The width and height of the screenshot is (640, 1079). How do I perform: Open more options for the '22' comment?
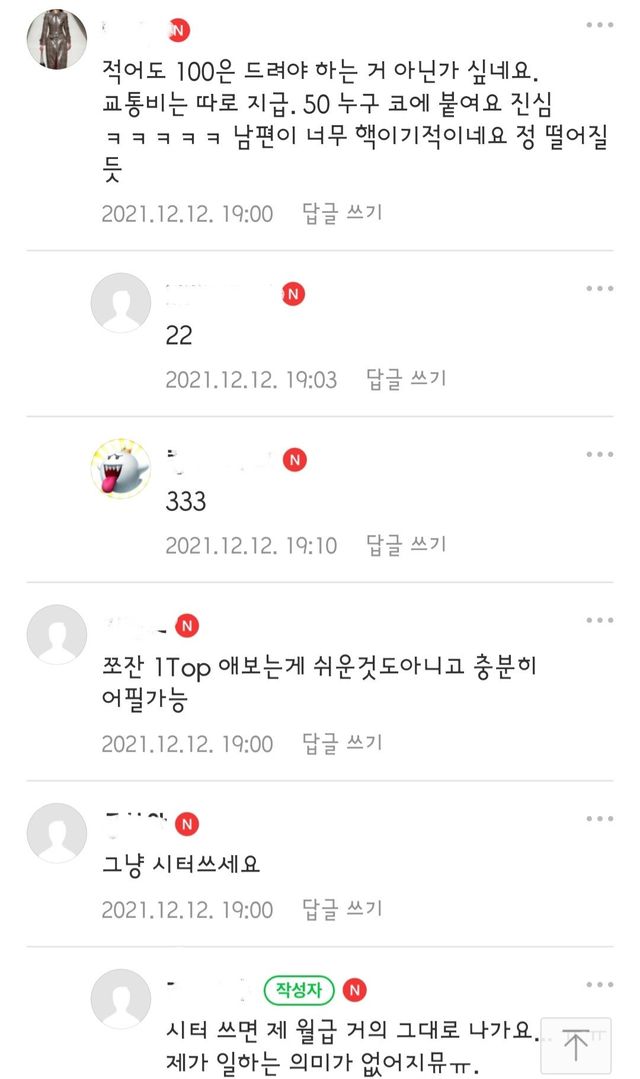[600, 288]
